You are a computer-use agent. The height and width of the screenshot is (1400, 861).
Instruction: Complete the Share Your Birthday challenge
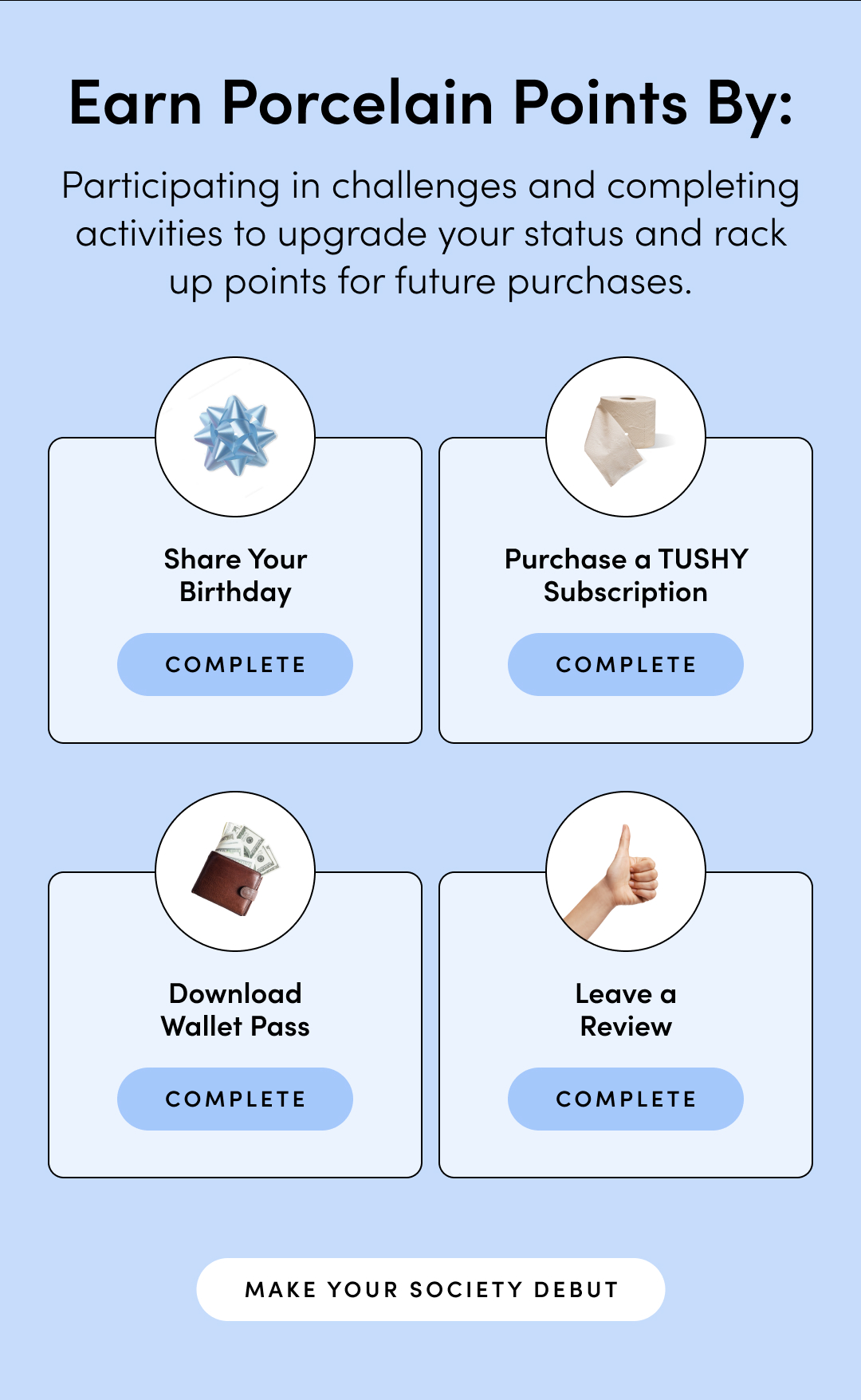click(235, 664)
